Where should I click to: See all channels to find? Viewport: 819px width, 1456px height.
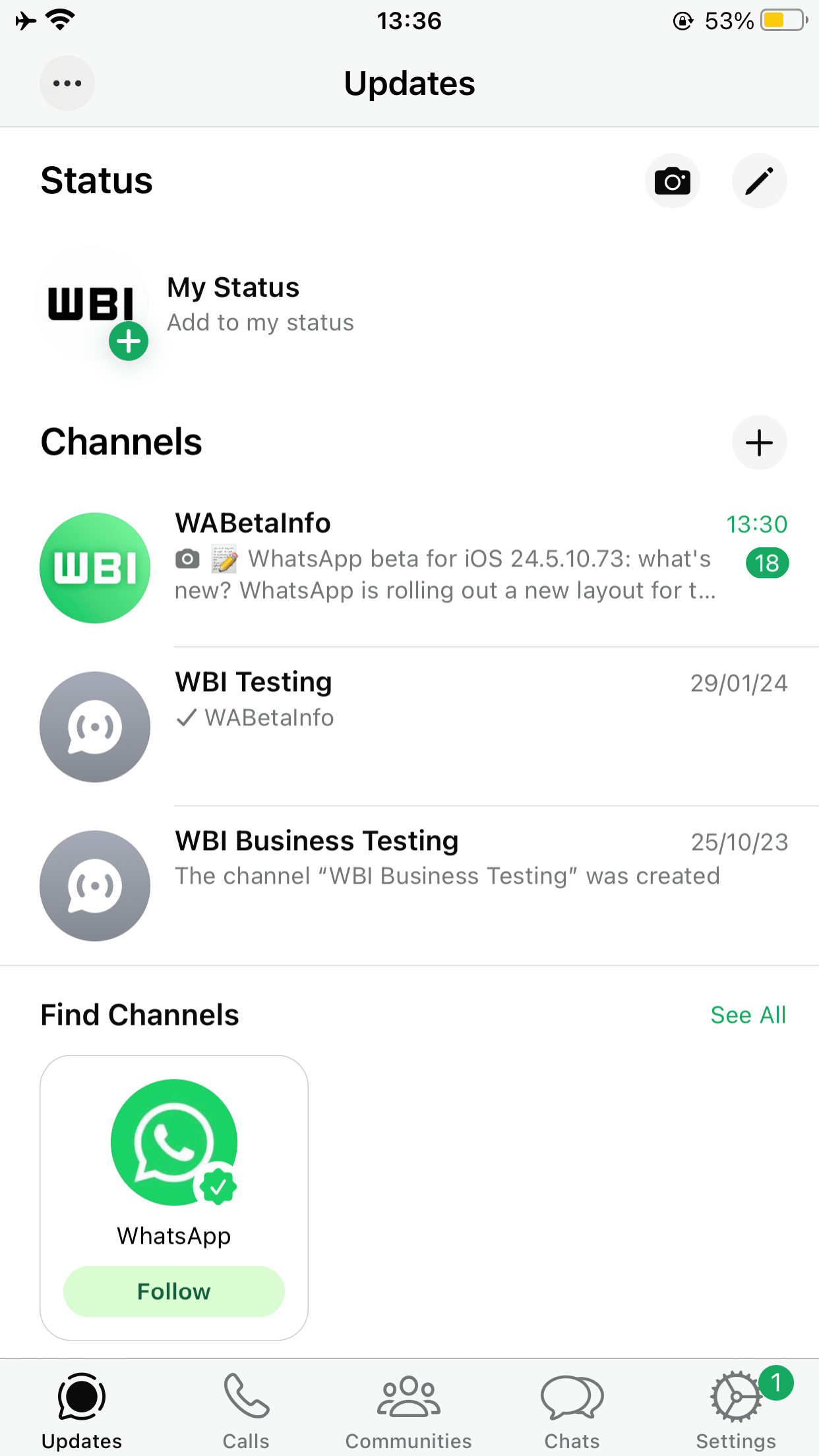(748, 1015)
